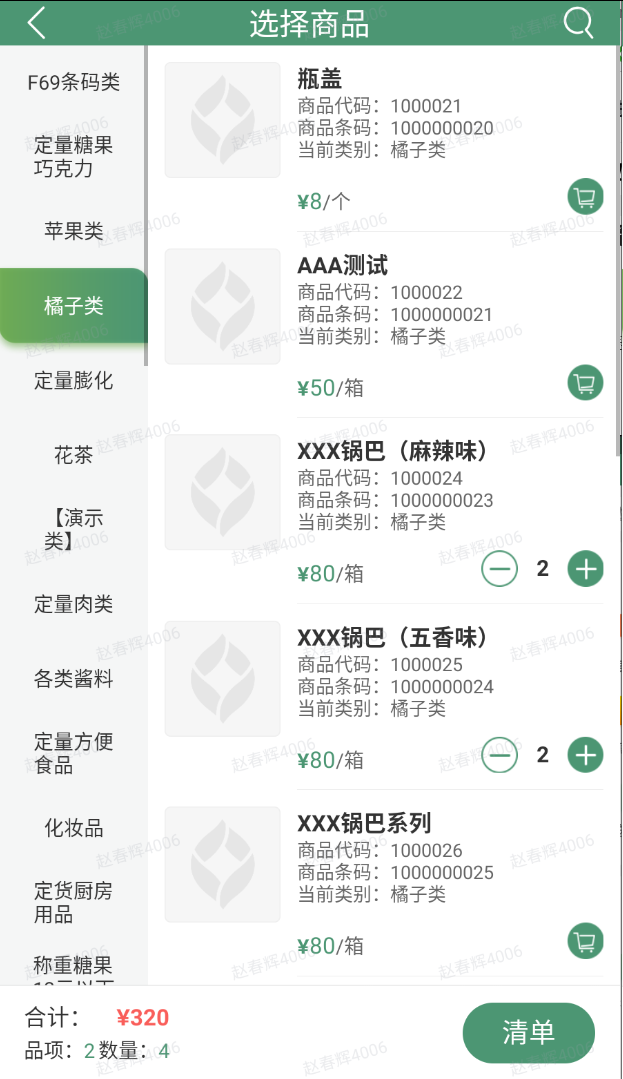Screen dimensions: 623x1079
Task: Add XXX锅巴系列 to the cart
Action: [585, 941]
